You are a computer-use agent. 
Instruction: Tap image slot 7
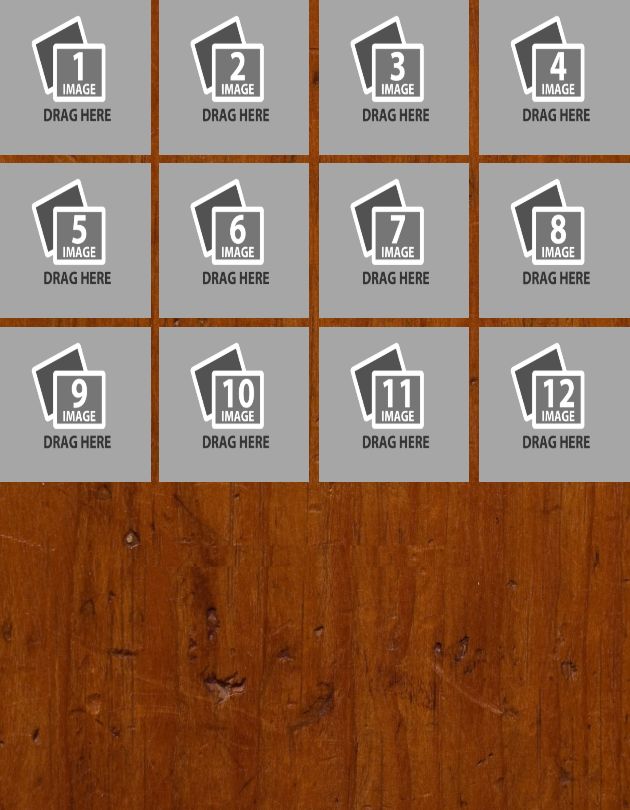tap(394, 240)
